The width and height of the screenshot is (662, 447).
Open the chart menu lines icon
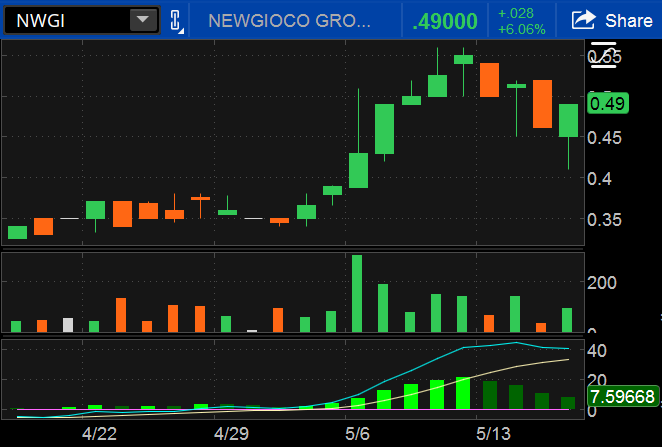pos(603,56)
